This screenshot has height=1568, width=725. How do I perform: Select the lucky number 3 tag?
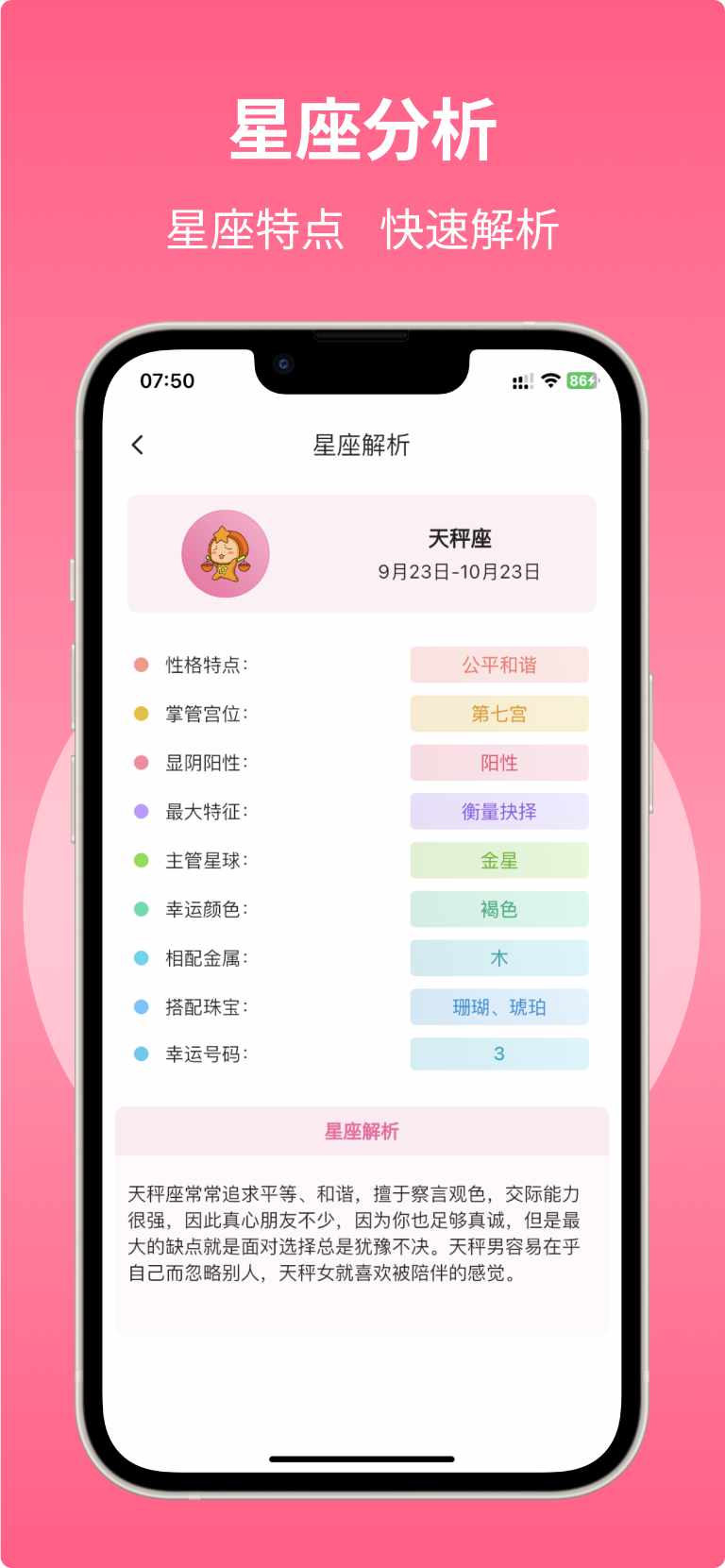pyautogui.click(x=499, y=1054)
